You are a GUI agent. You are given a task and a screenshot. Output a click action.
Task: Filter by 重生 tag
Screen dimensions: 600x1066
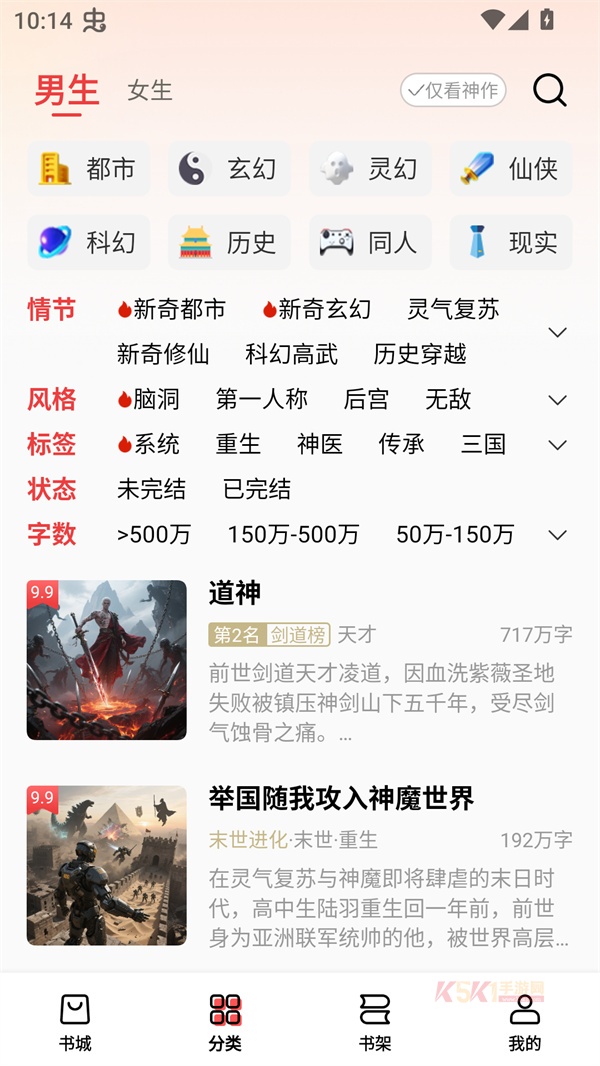[x=238, y=444]
